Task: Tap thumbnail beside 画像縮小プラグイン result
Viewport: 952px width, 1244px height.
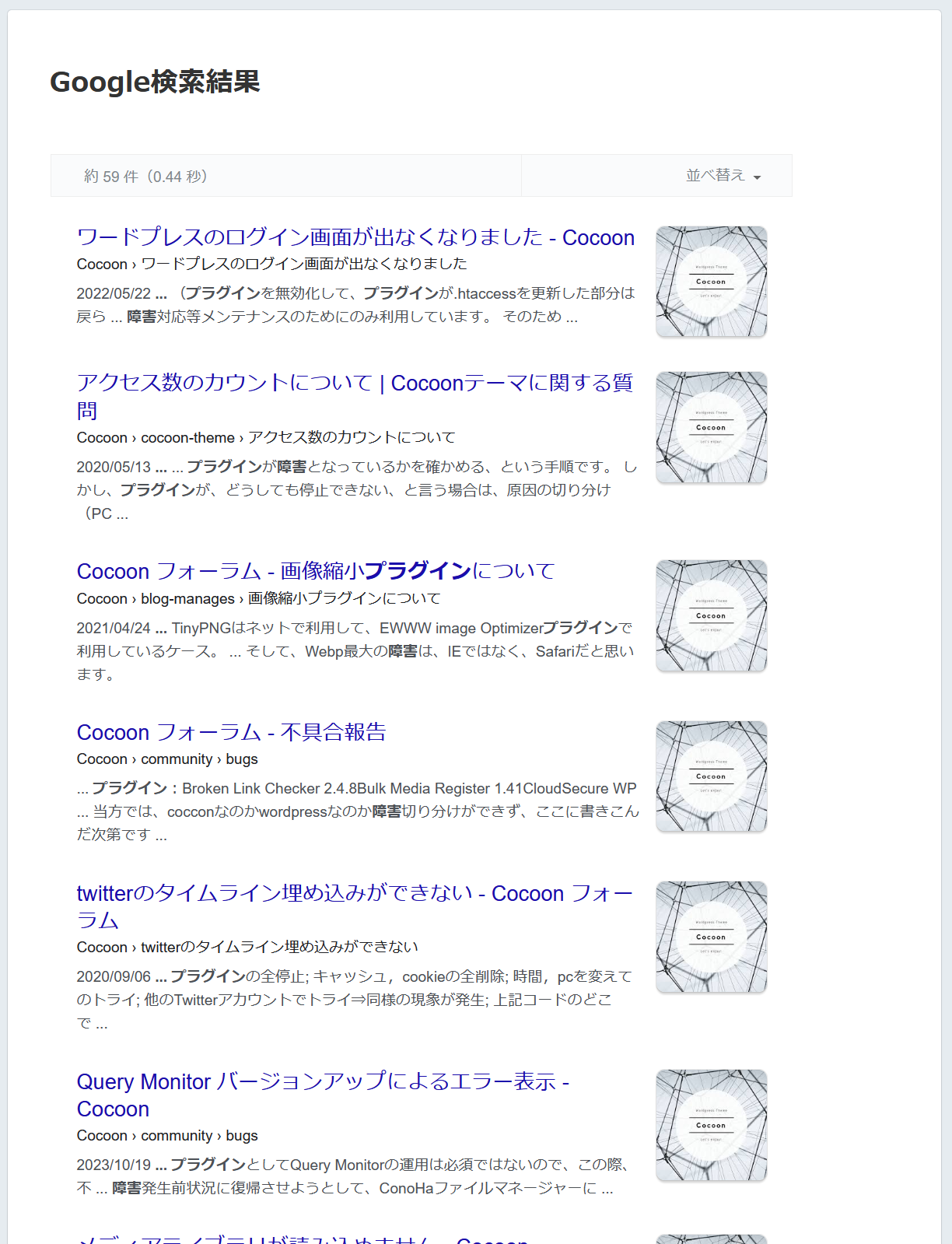Action: click(712, 615)
